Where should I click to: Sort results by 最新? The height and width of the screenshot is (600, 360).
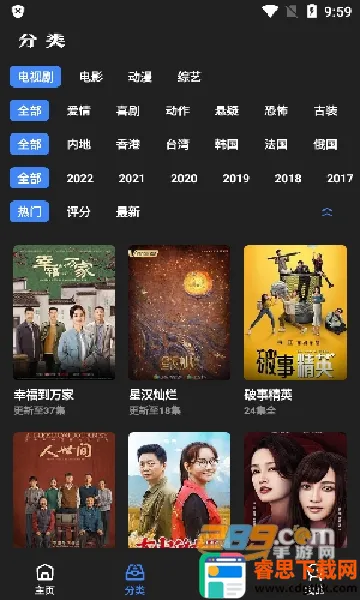[x=128, y=211]
